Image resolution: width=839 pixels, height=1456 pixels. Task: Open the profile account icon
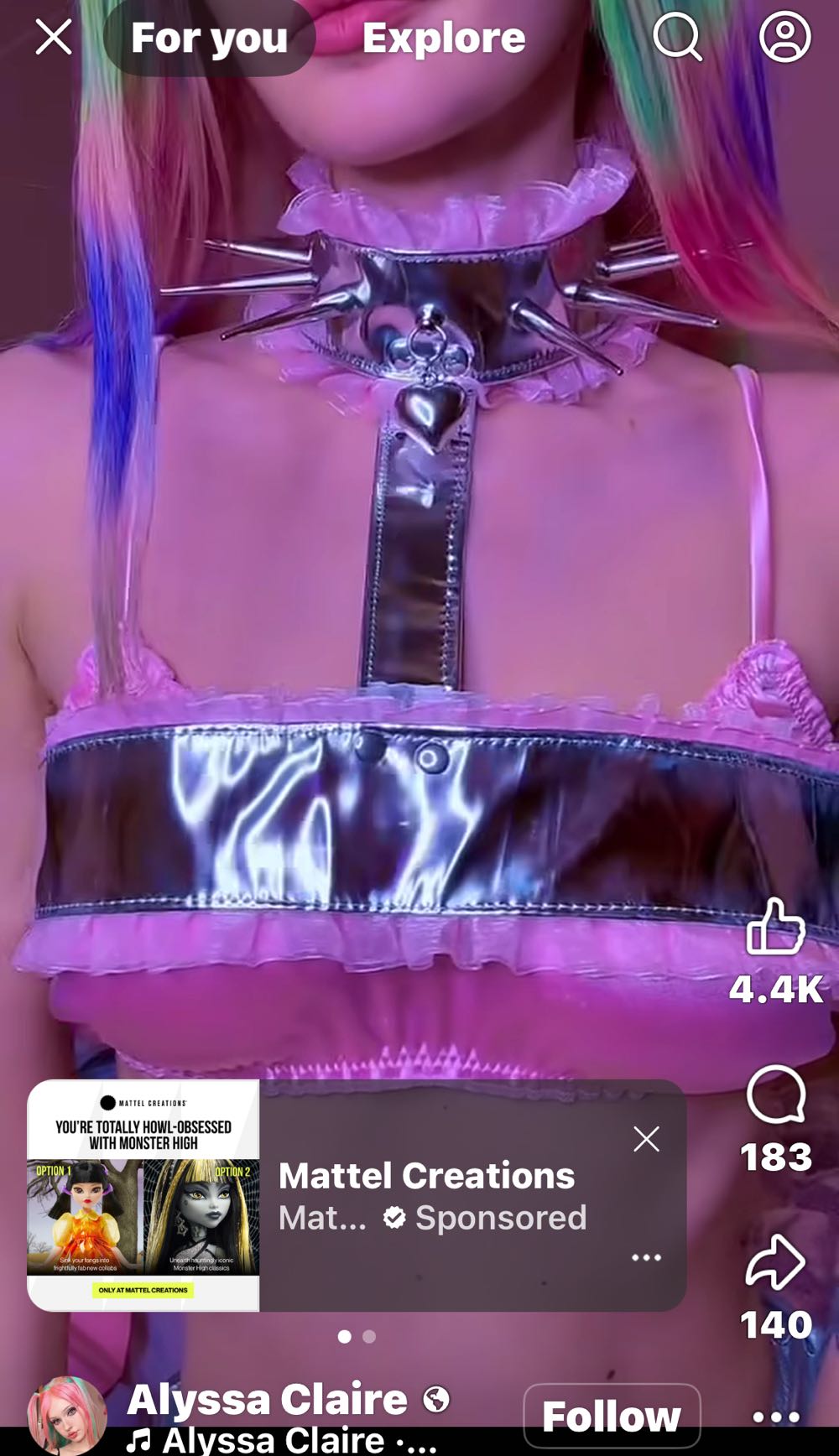point(784,38)
